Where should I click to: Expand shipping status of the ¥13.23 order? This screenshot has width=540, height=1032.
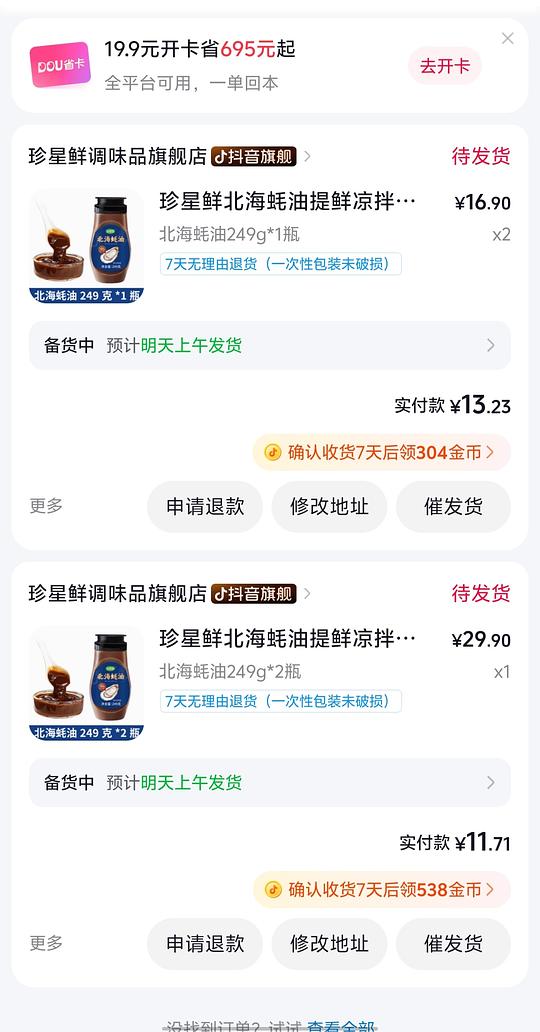pyautogui.click(x=269, y=346)
